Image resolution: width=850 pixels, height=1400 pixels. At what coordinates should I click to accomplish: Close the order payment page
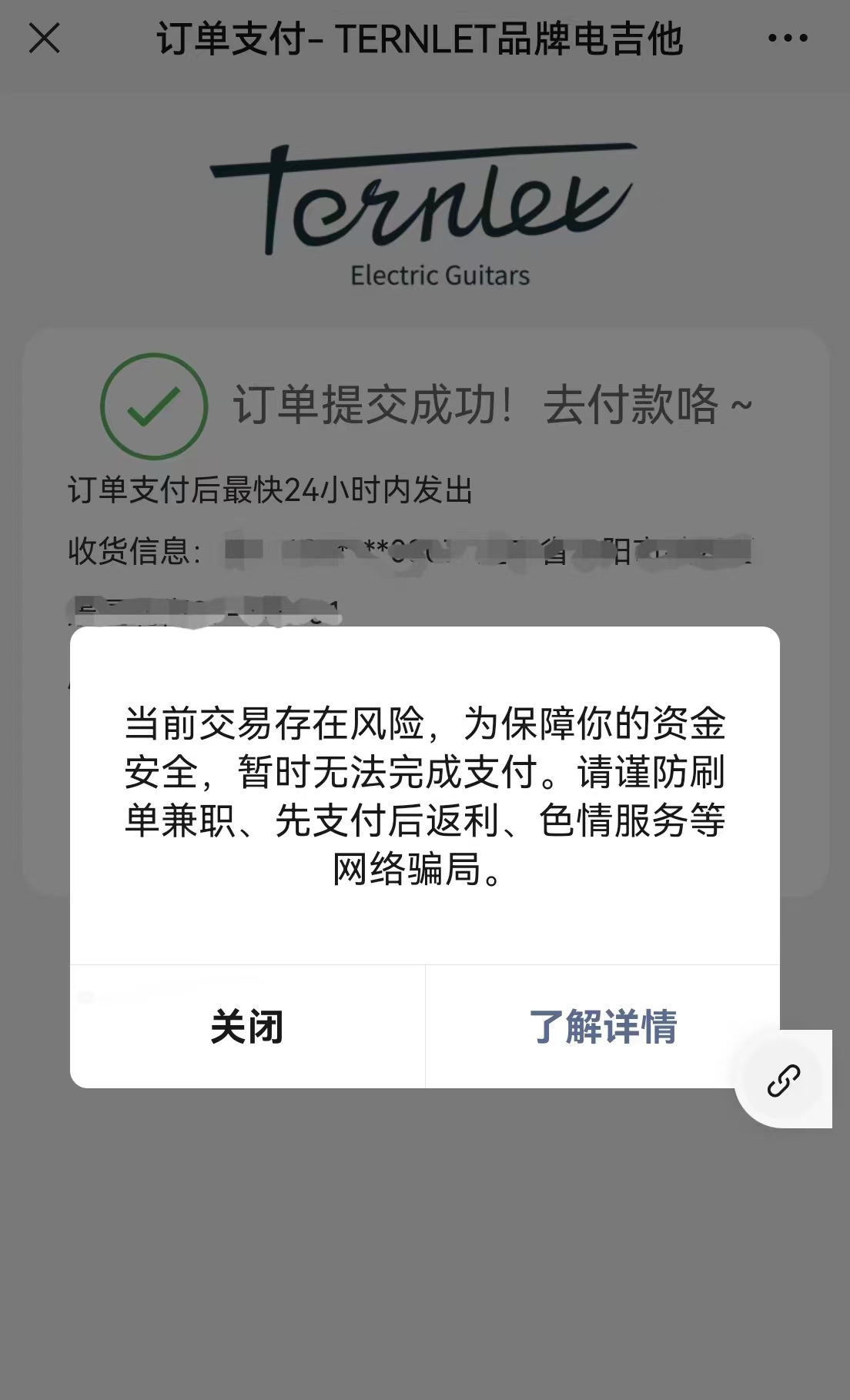44,38
